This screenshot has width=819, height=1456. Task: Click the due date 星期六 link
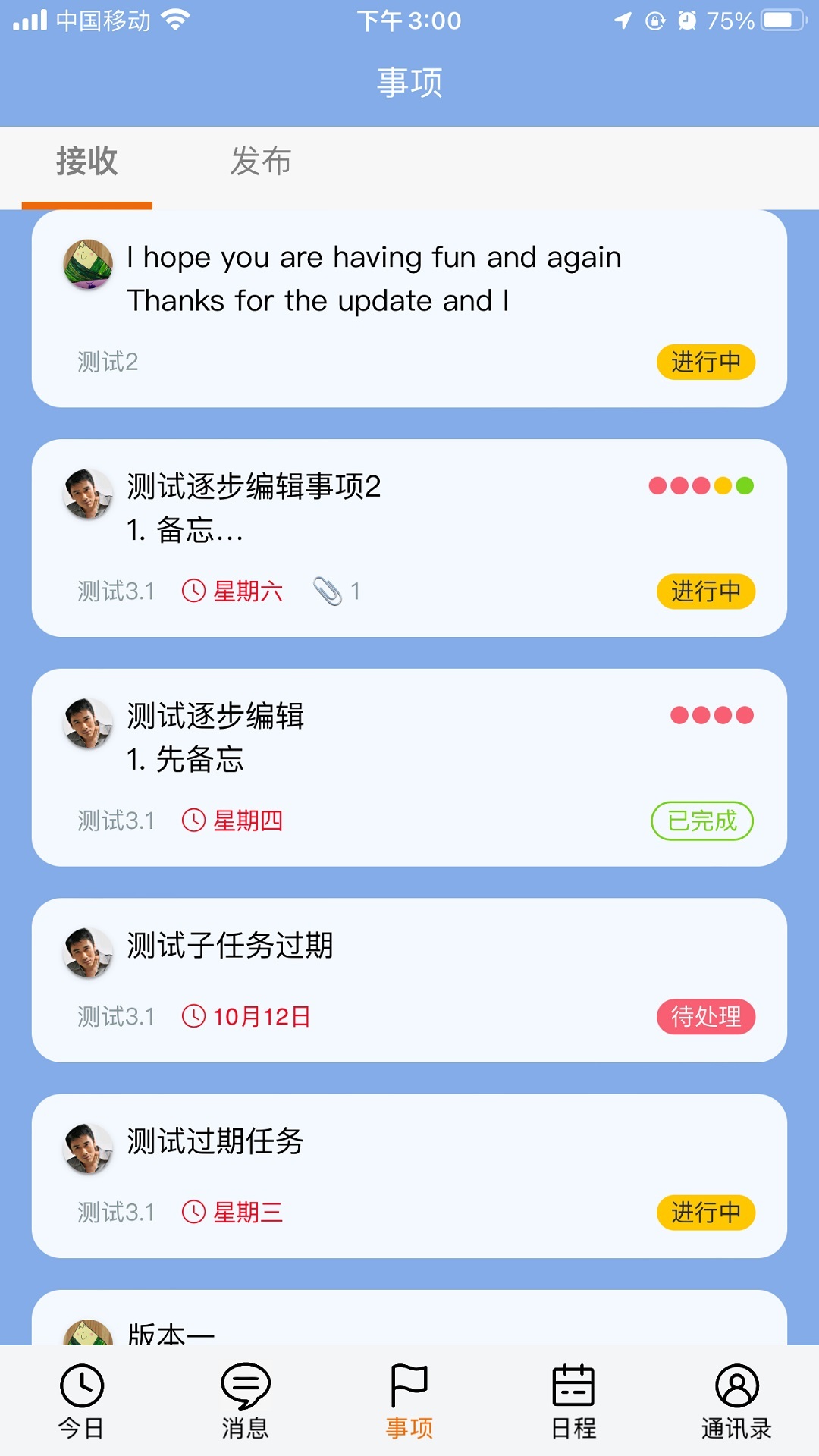pyautogui.click(x=246, y=592)
